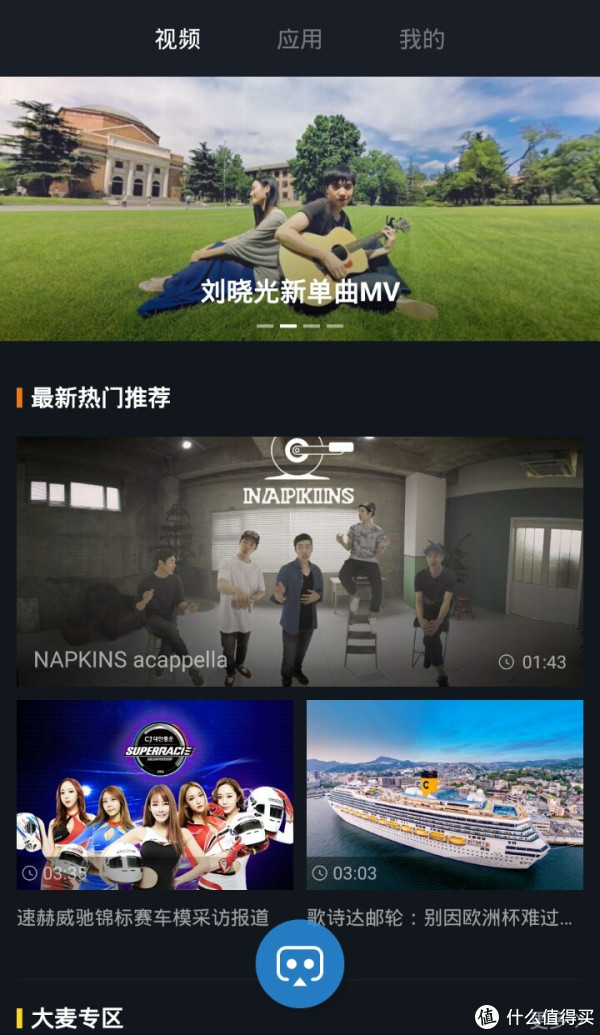600x1035 pixels.
Task: Play the NAPKINS acappella video
Action: [x=300, y=560]
